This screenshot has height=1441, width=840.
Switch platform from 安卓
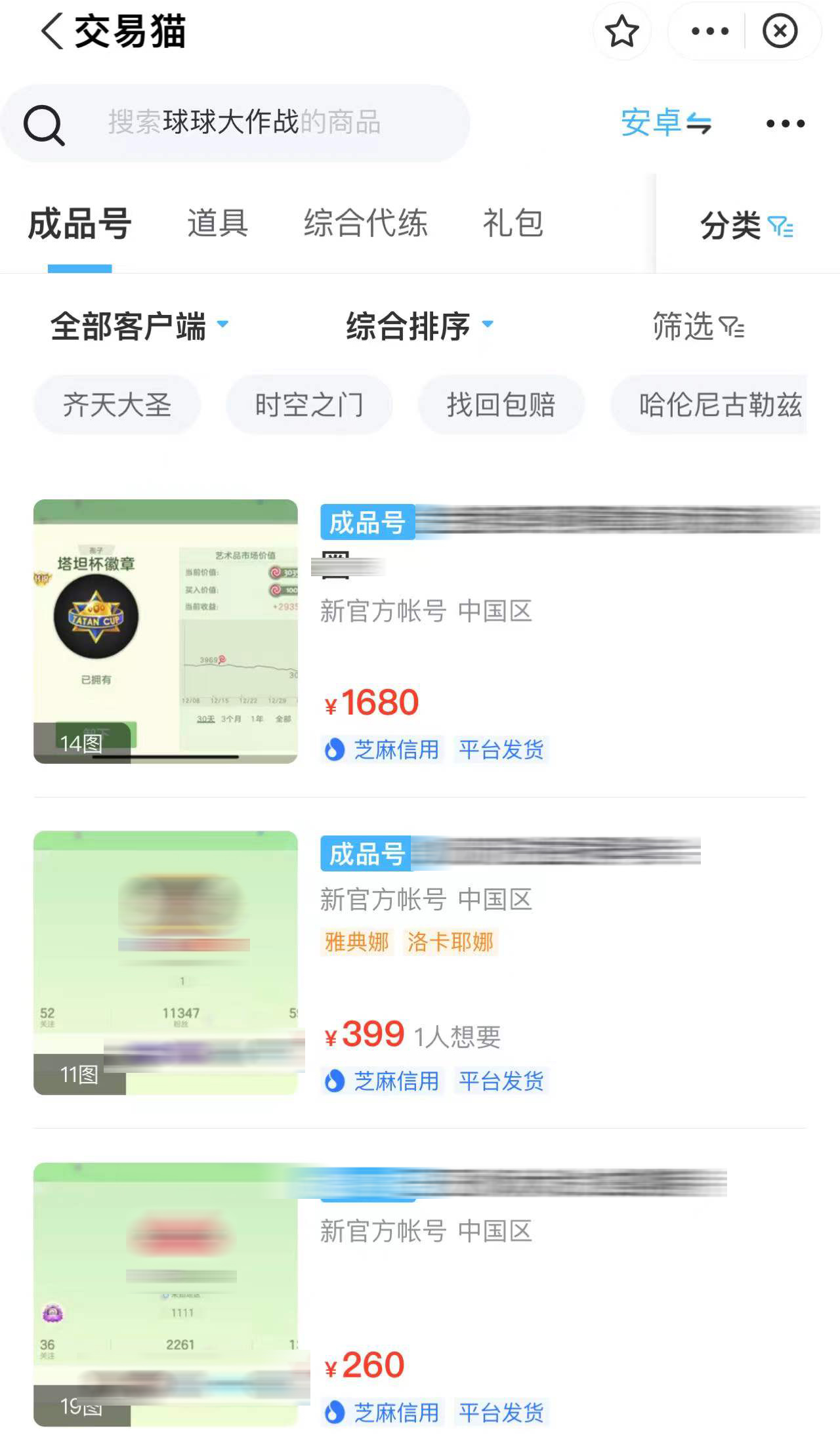pos(665,123)
